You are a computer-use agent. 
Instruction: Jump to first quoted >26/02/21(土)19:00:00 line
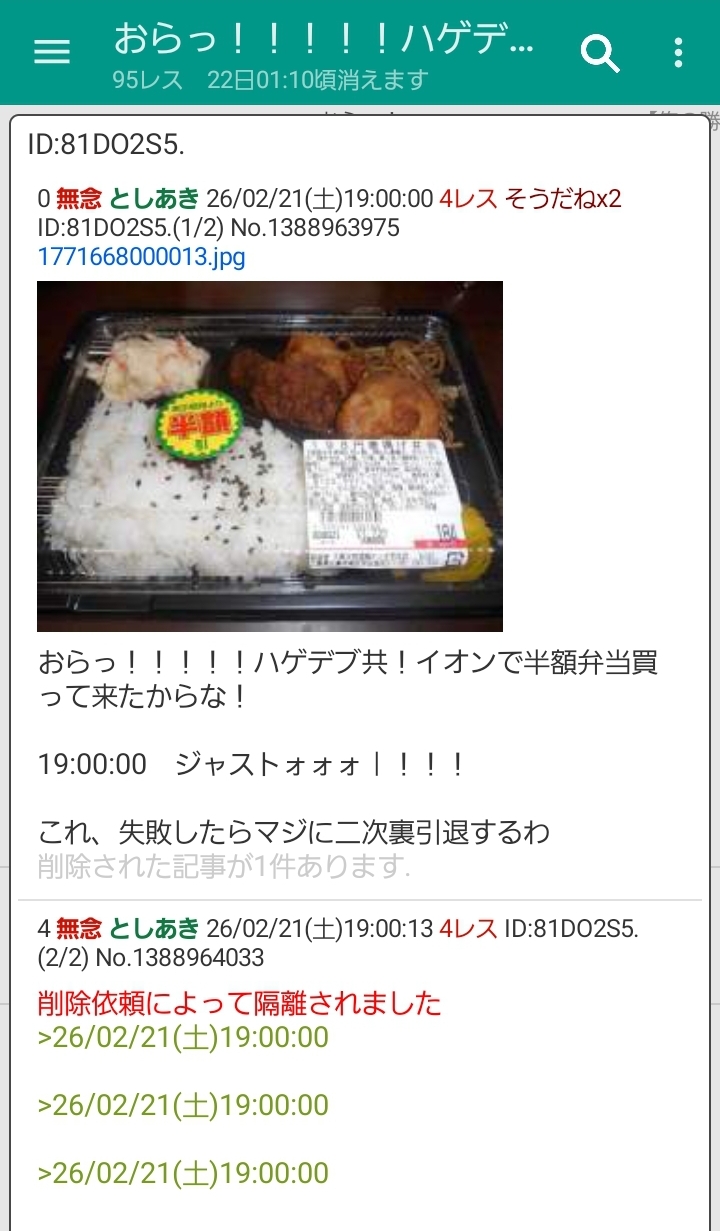pos(183,1037)
